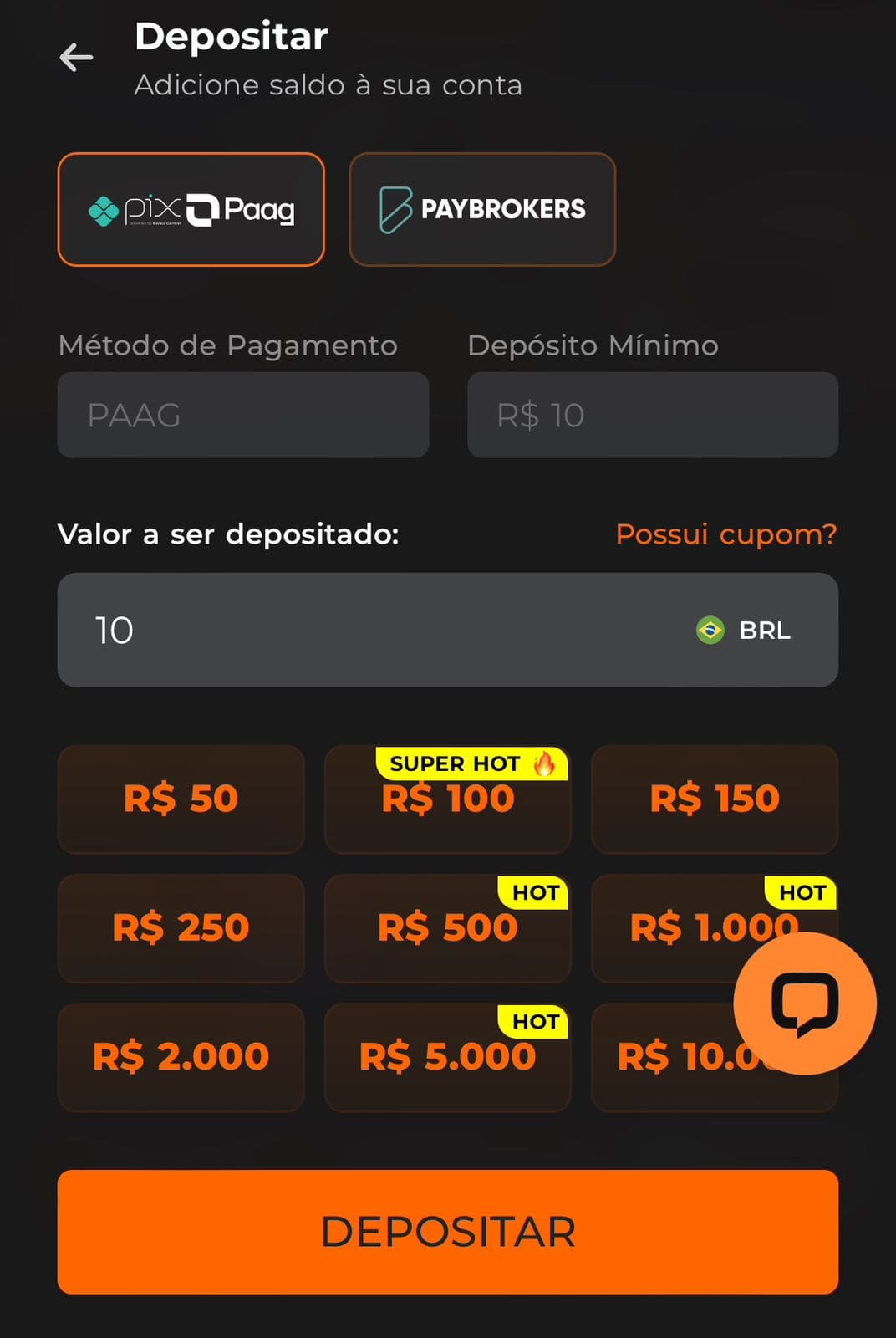The height and width of the screenshot is (1338, 896).
Task: Select the Pix Paag payment method
Action: [x=191, y=209]
